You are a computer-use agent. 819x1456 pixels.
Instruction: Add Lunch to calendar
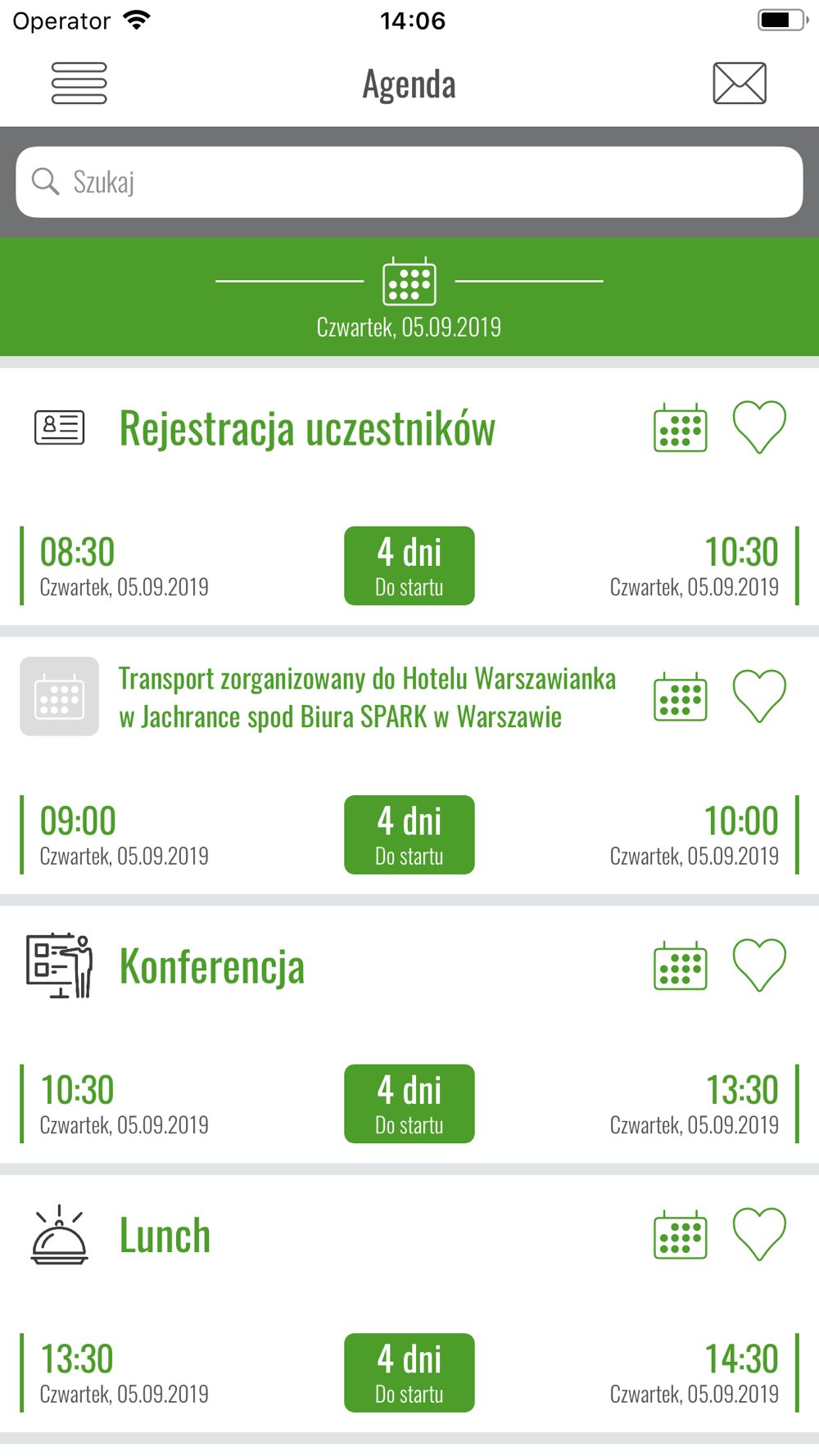point(681,1235)
